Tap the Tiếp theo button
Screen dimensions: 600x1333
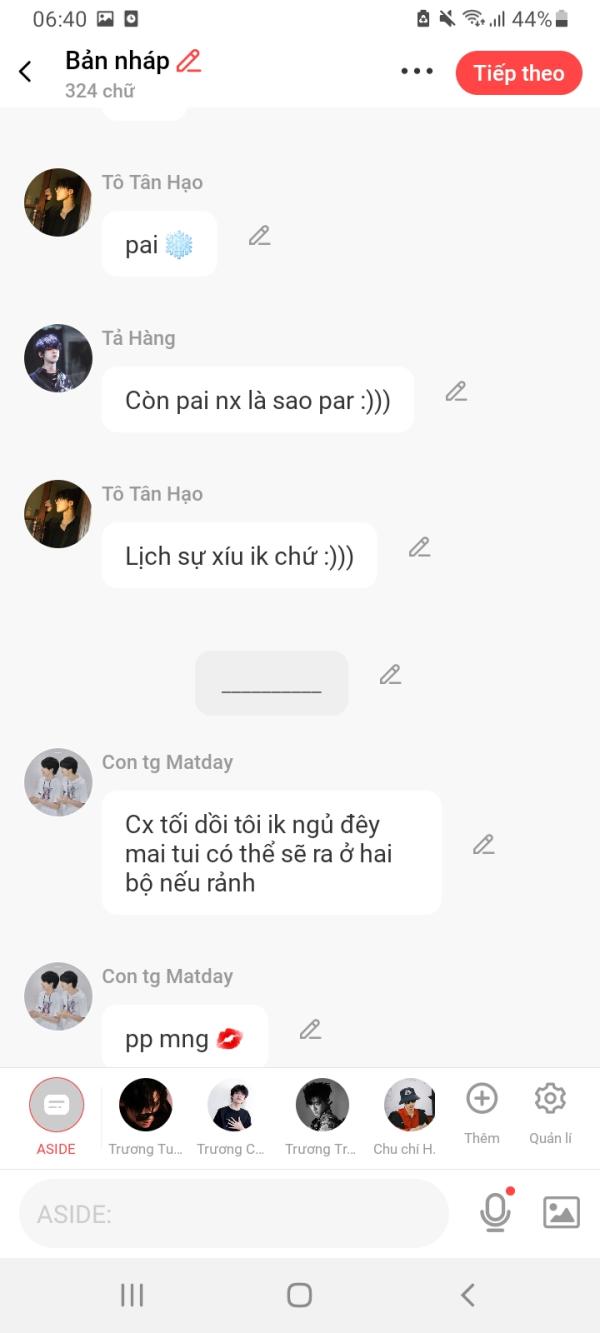[x=519, y=73]
